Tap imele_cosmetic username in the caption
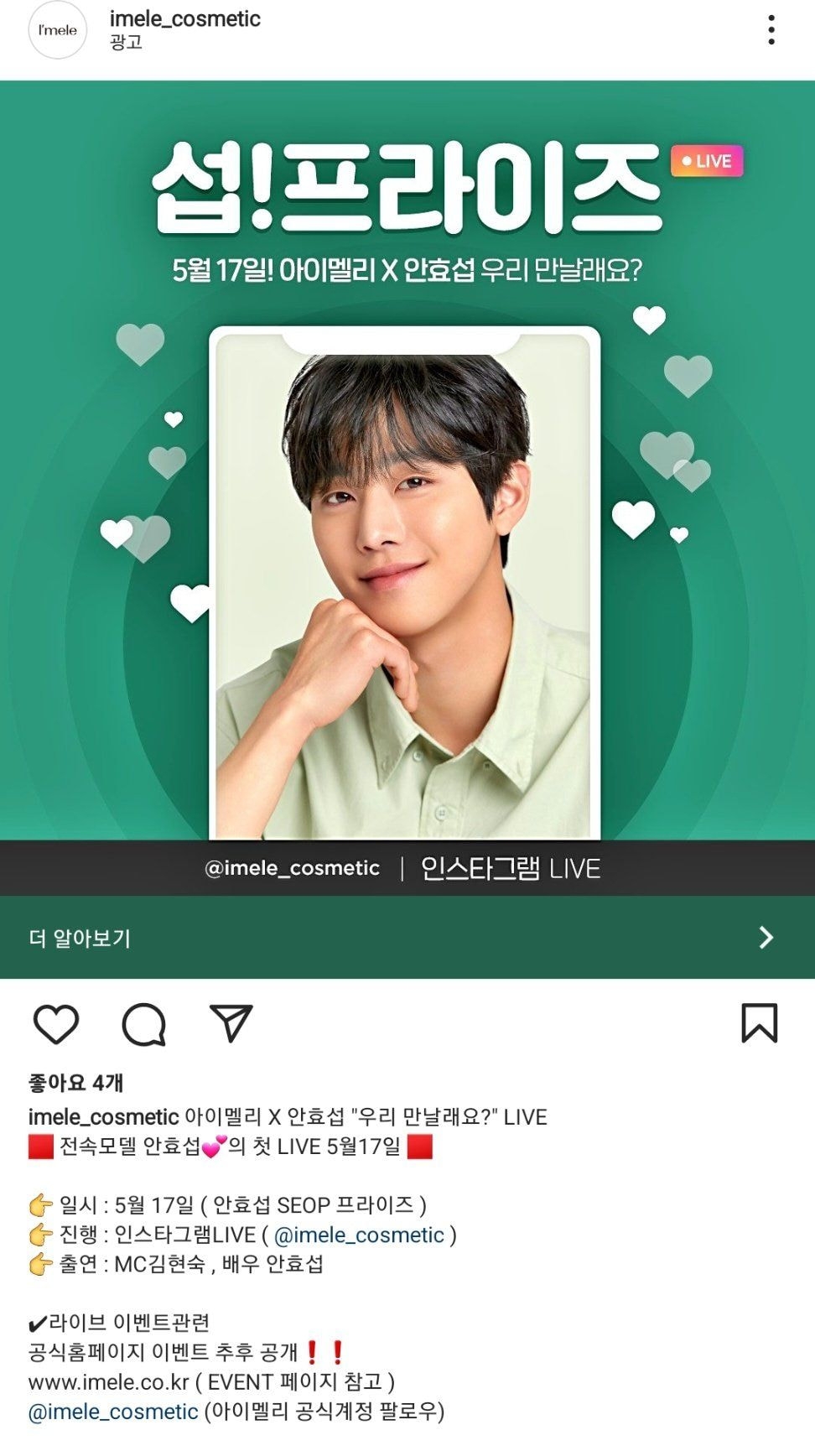Image resolution: width=815 pixels, height=1456 pixels. 103,1117
